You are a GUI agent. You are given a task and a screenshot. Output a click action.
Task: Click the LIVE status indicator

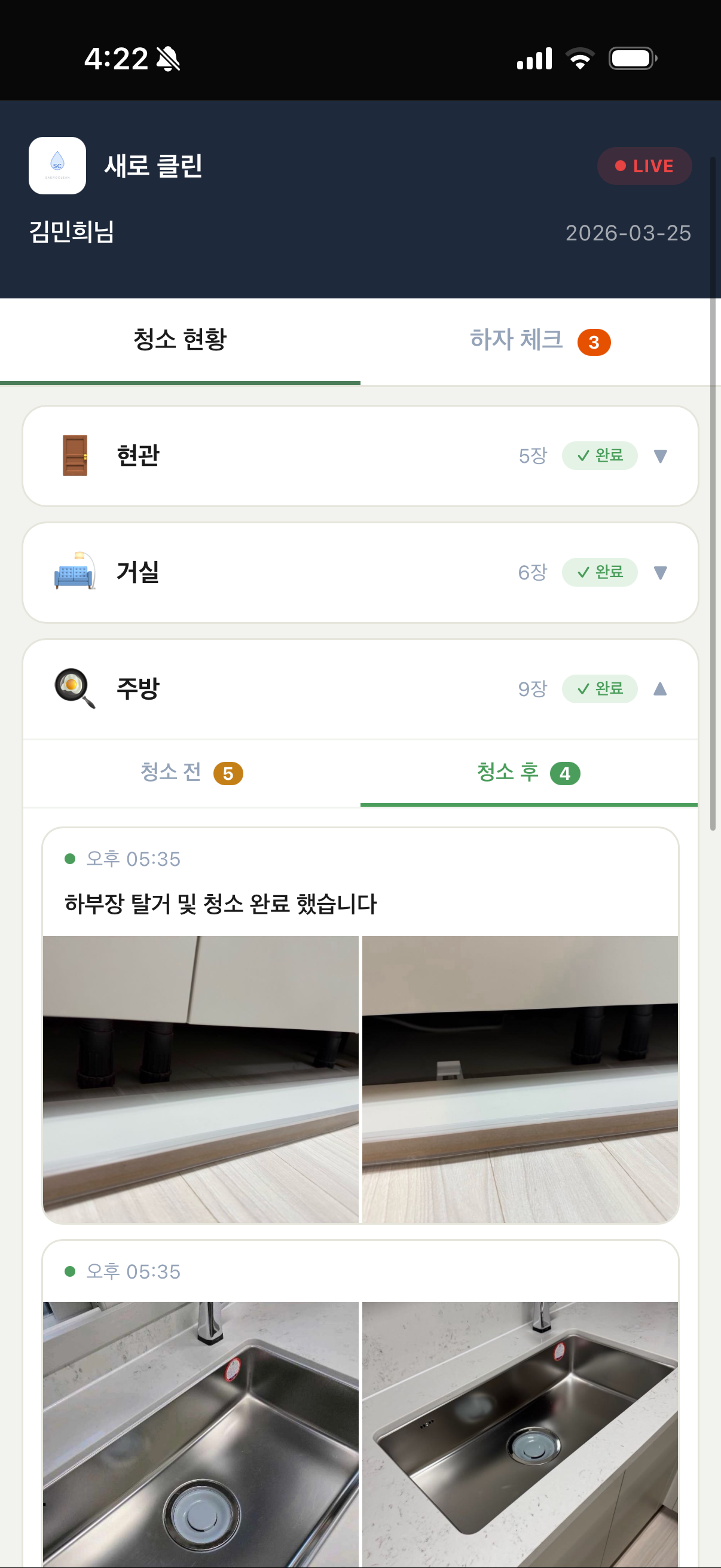644,165
